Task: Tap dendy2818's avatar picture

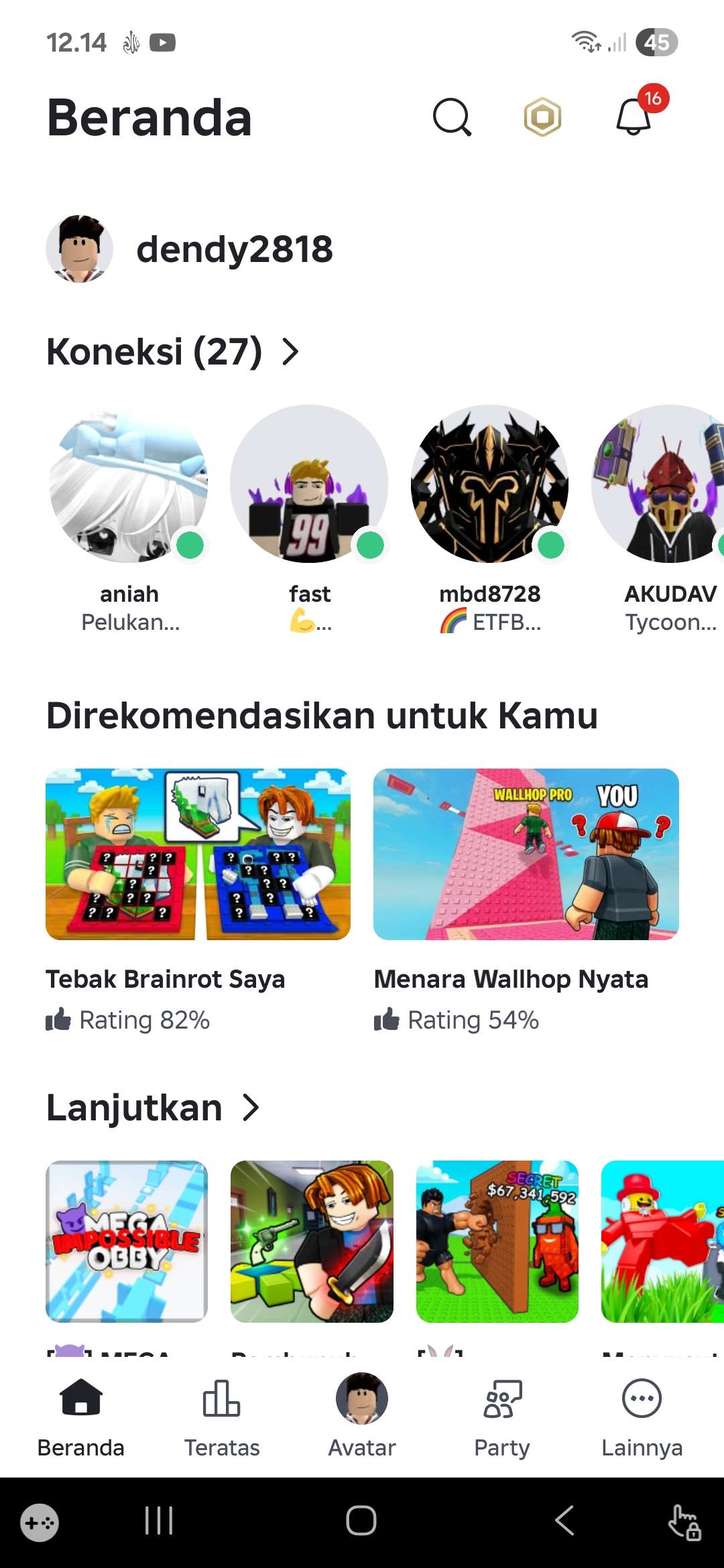Action: point(79,249)
